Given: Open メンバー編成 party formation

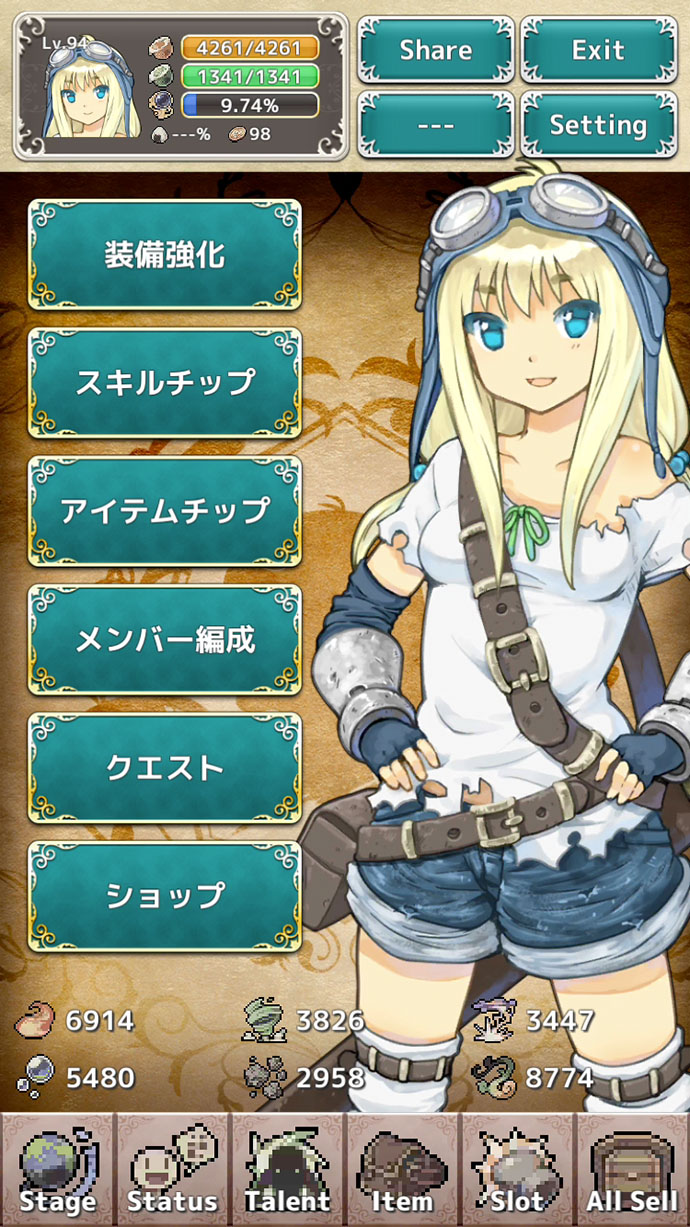Looking at the screenshot, I should [165, 639].
